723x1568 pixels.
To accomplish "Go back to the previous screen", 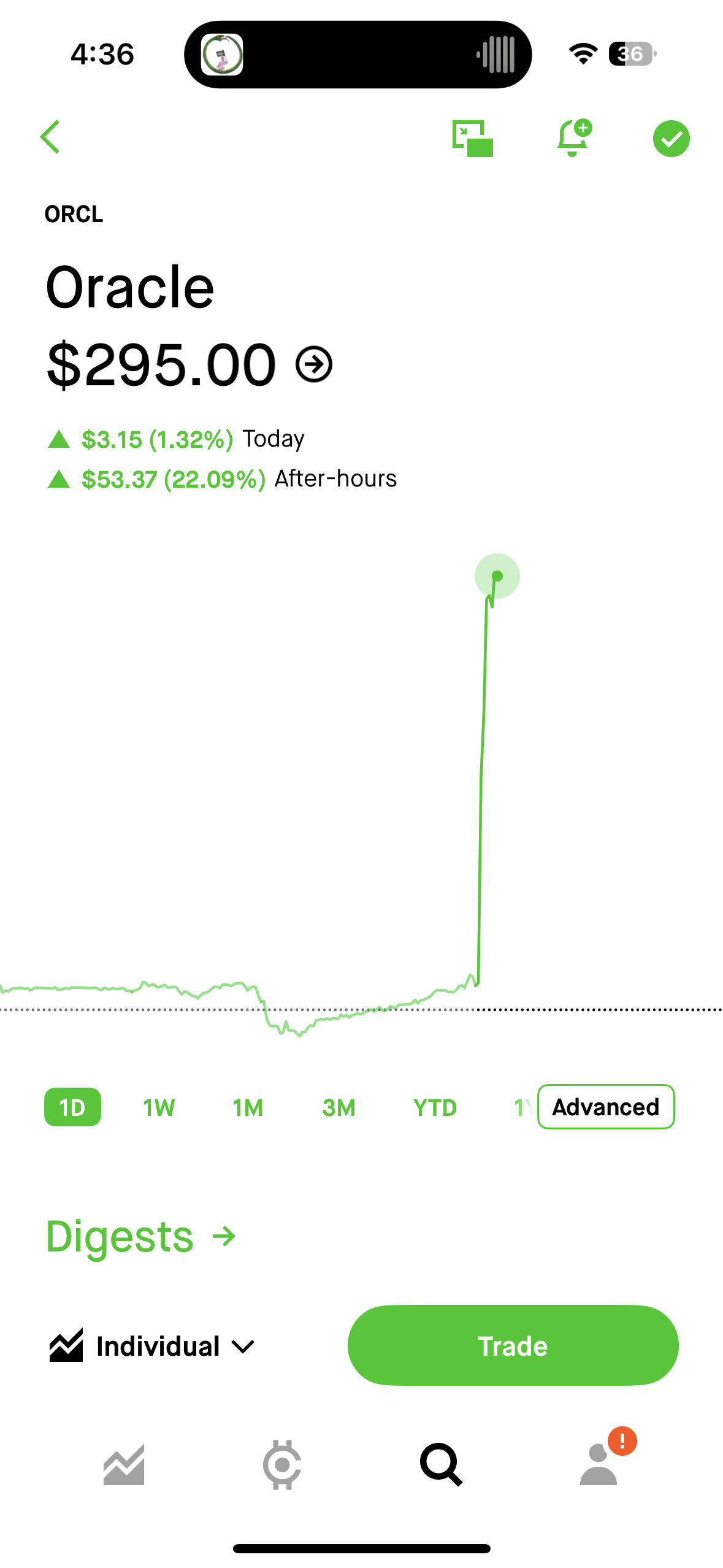I will tap(50, 137).
